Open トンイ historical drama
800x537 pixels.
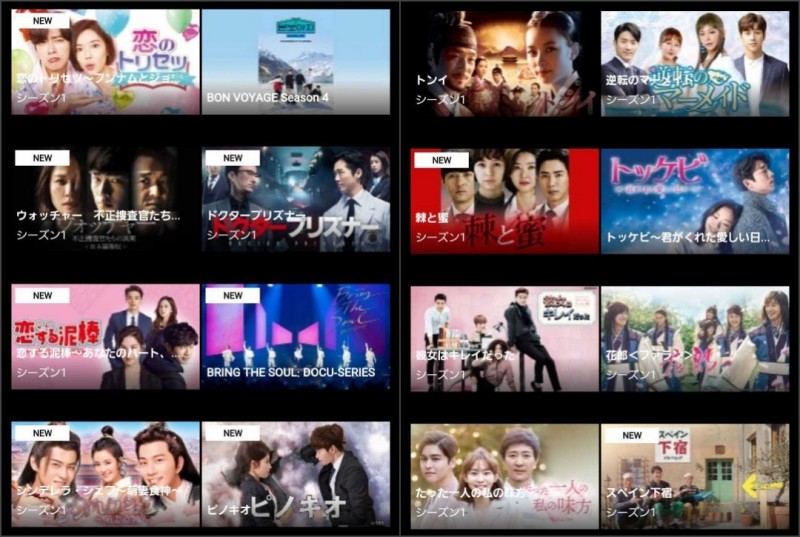tap(504, 62)
